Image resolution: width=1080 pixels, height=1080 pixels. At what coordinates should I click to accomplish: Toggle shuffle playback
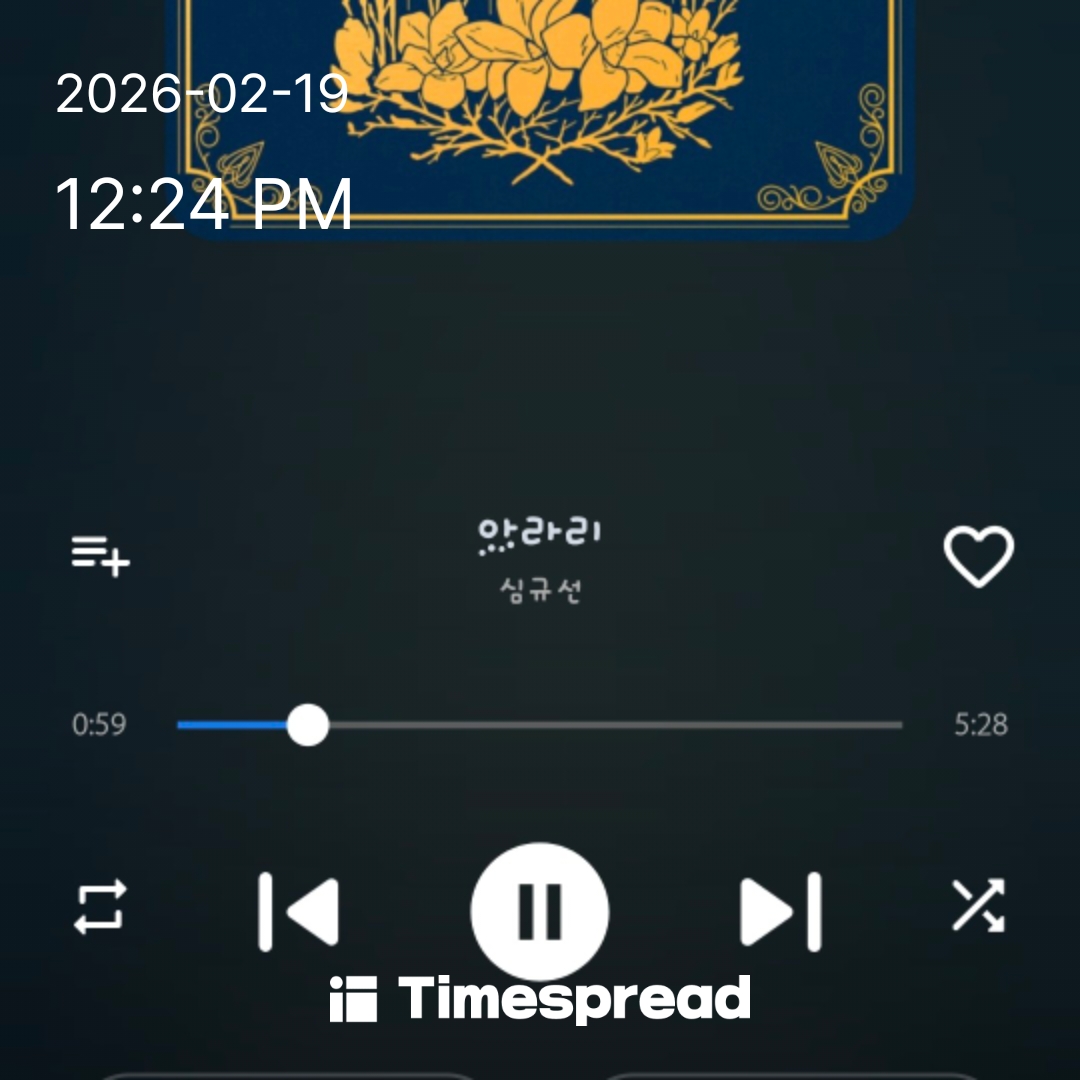[977, 907]
